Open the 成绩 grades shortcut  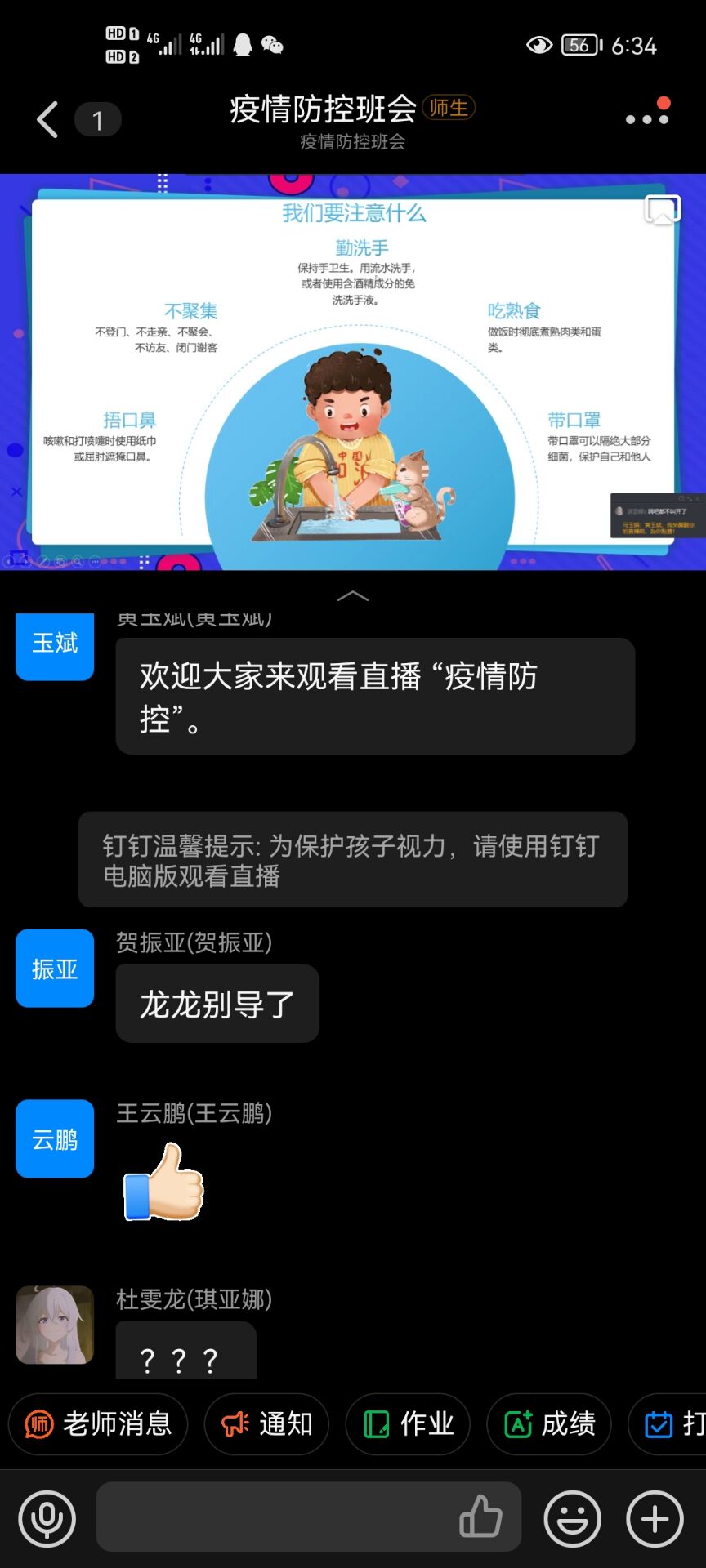(x=549, y=1424)
